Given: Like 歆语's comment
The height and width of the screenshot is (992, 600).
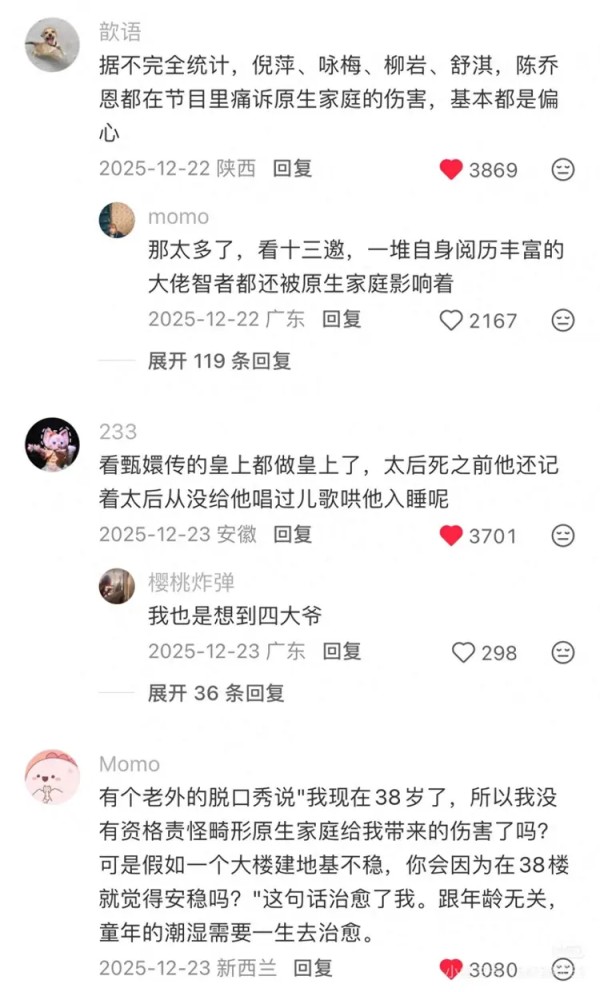Looking at the screenshot, I should coord(451,169).
